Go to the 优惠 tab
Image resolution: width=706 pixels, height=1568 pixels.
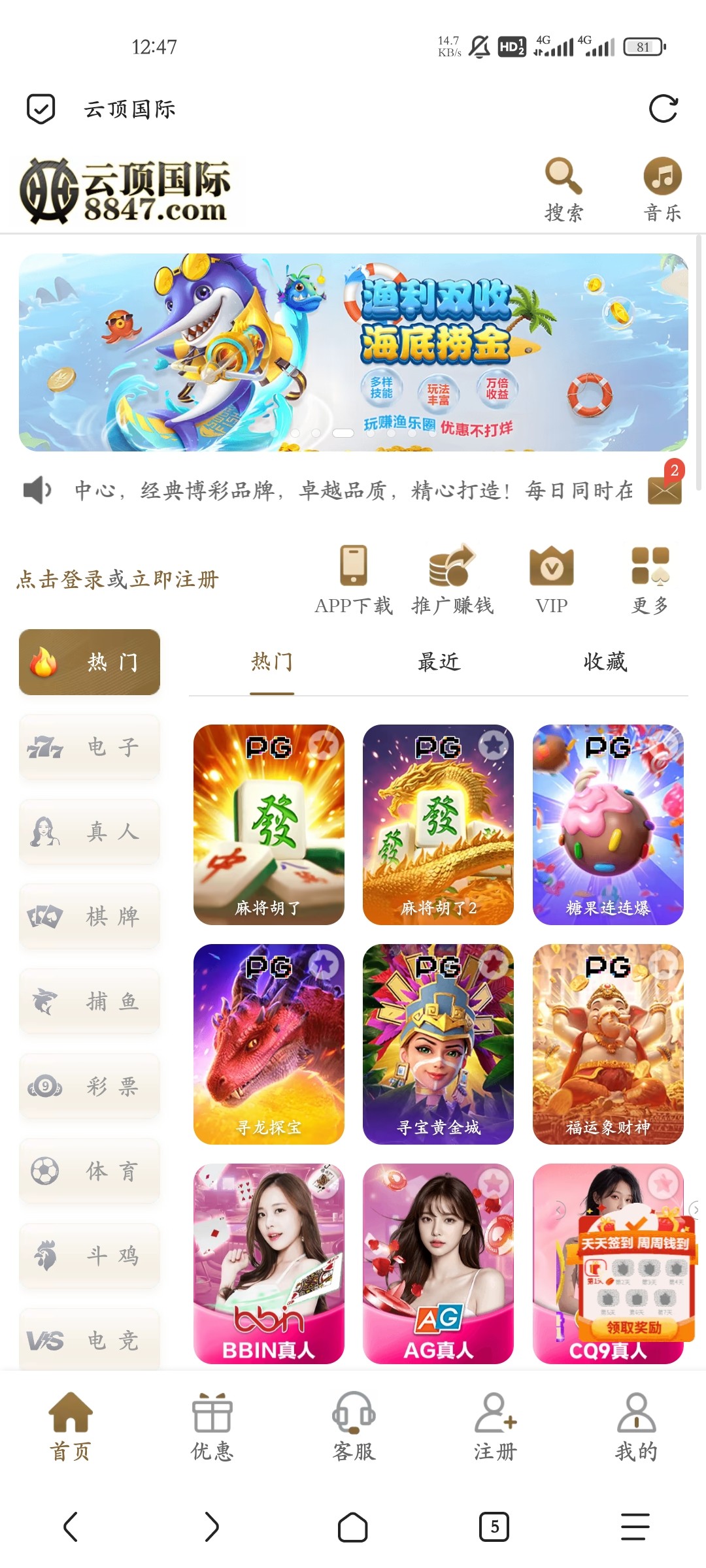(212, 1426)
